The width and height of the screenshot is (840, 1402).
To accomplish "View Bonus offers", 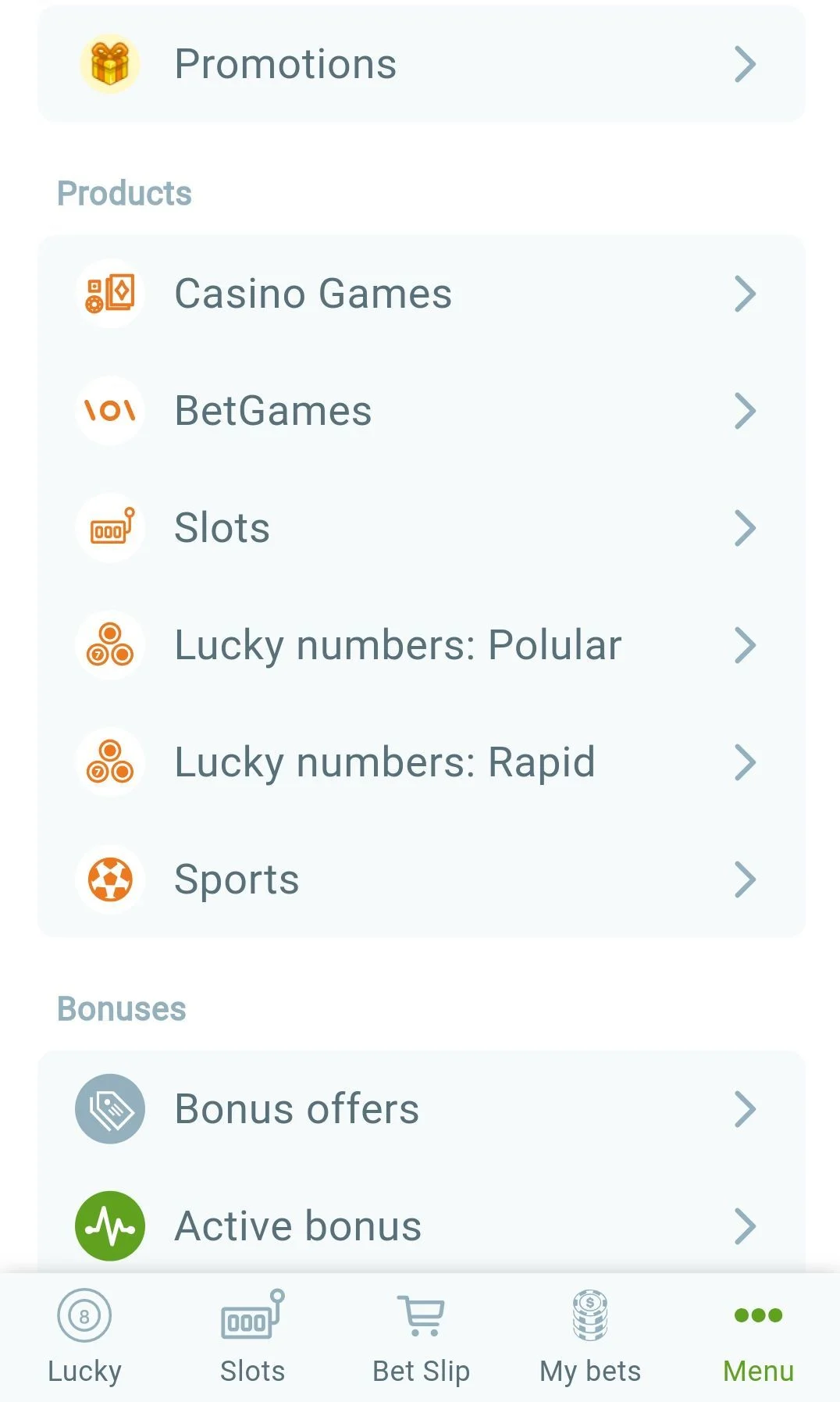I will (x=420, y=1109).
